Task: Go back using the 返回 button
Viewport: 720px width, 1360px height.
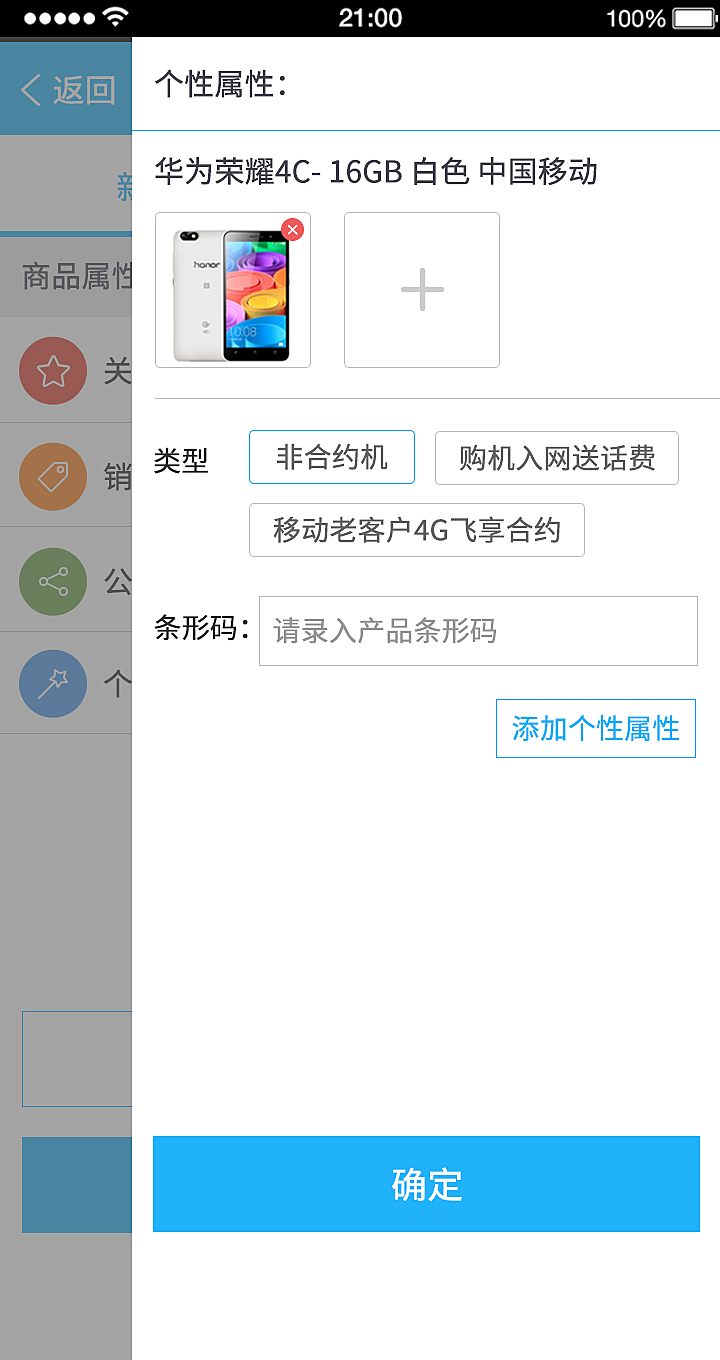Action: point(67,90)
